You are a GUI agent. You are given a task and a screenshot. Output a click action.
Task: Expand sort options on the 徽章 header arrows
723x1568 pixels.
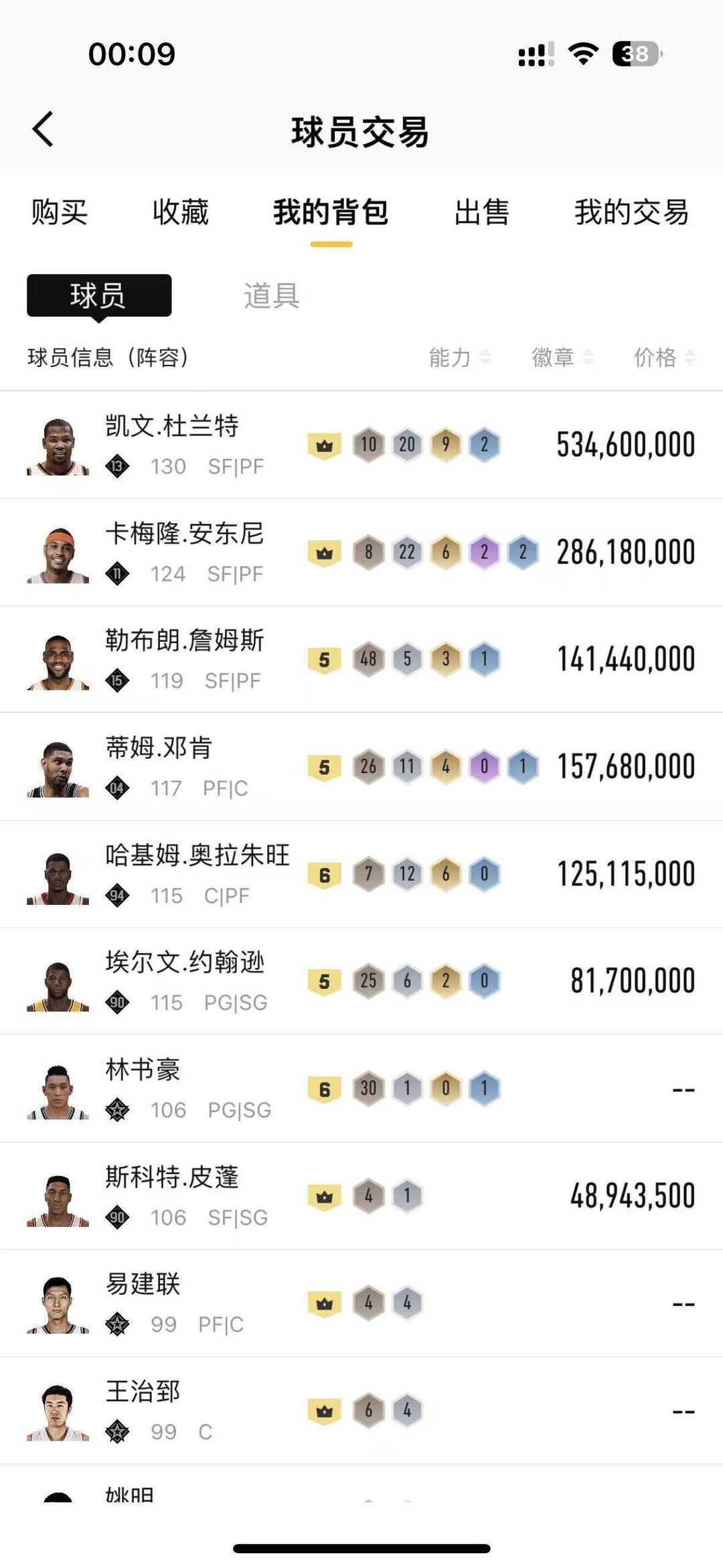point(588,358)
